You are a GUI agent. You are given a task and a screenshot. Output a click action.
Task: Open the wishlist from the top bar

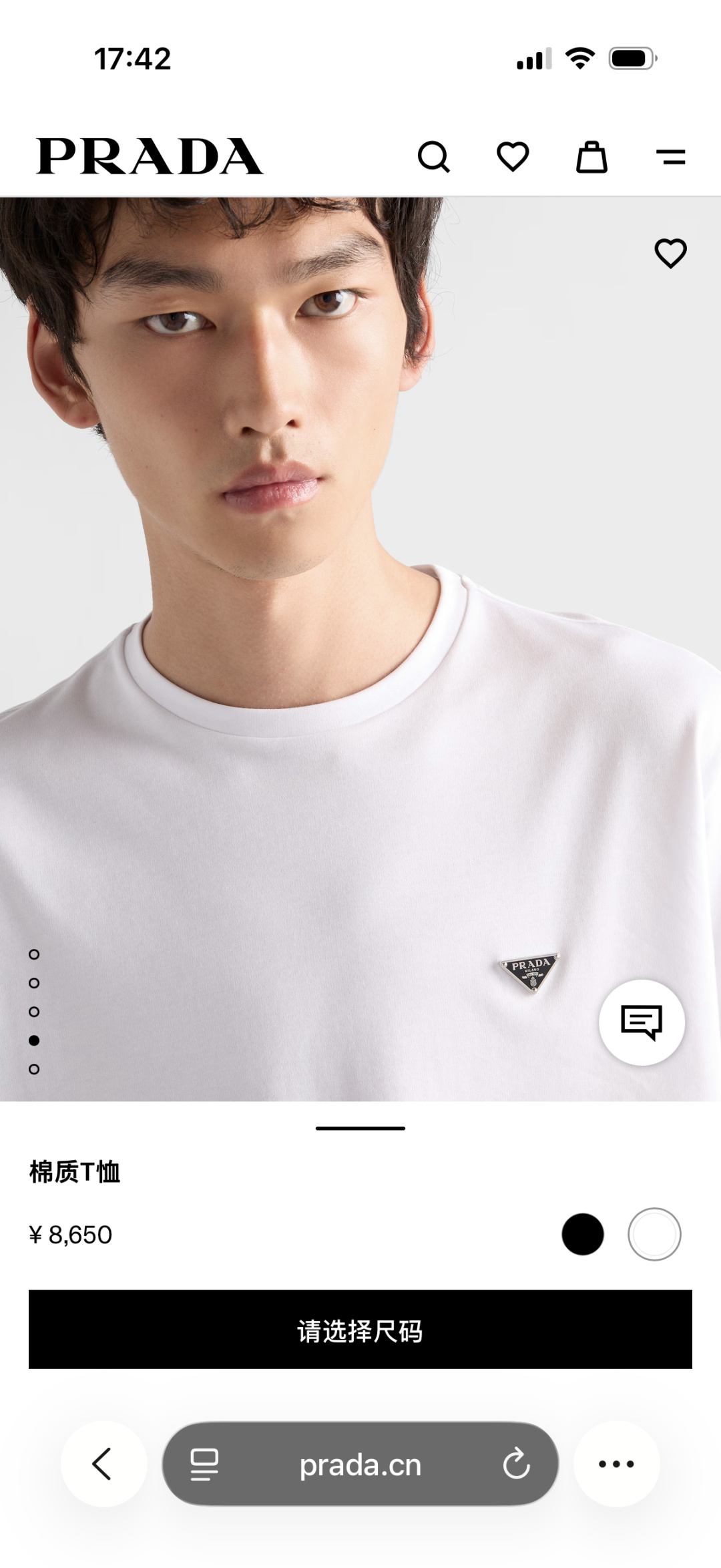513,158
